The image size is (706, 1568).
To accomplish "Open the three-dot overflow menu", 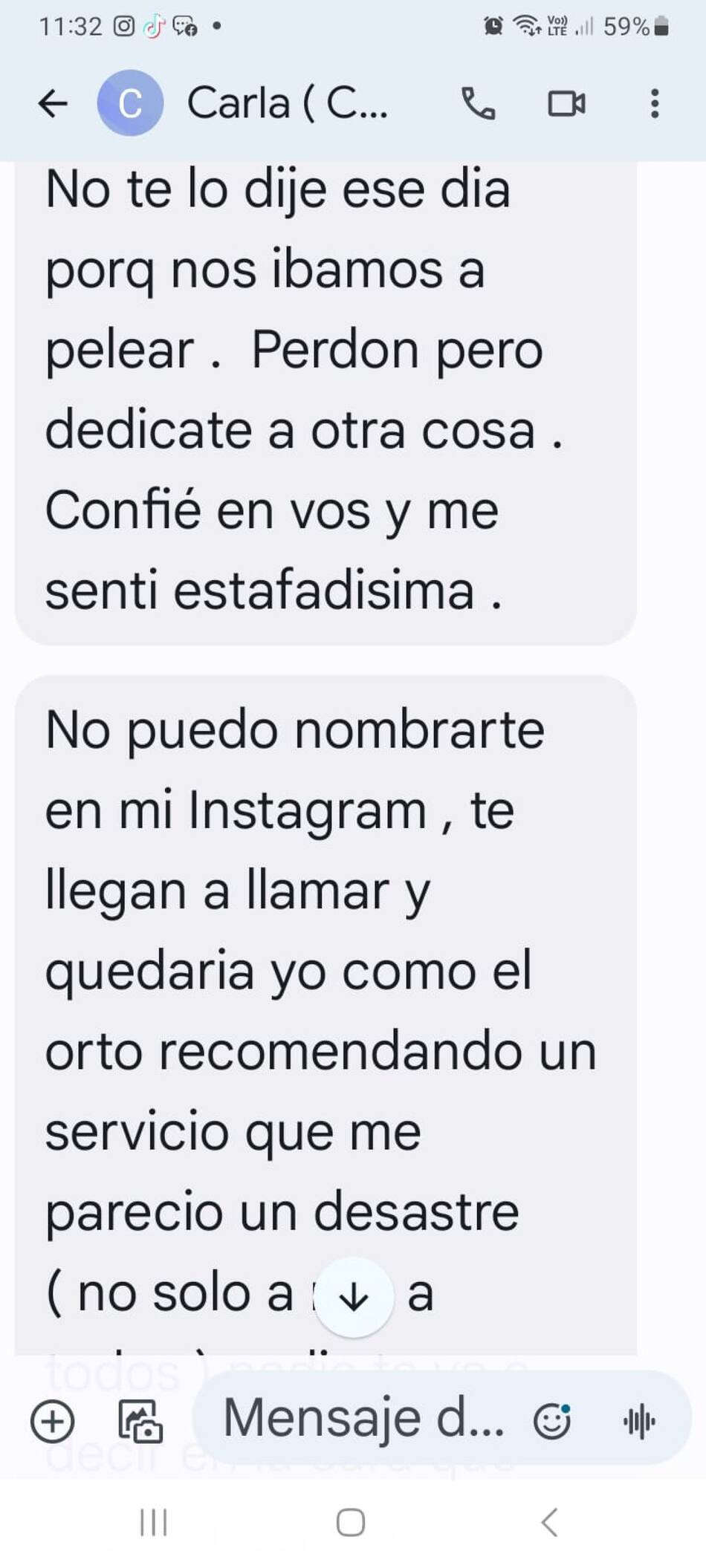I will pos(654,103).
